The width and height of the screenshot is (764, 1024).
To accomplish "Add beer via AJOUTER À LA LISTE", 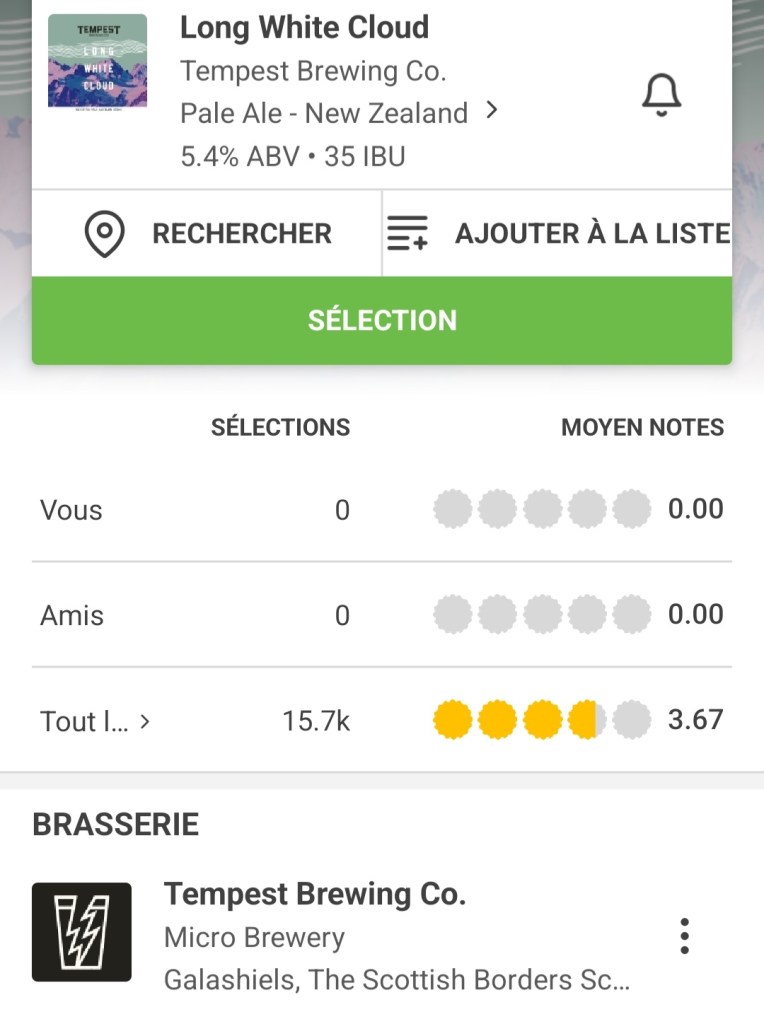I will tap(558, 233).
